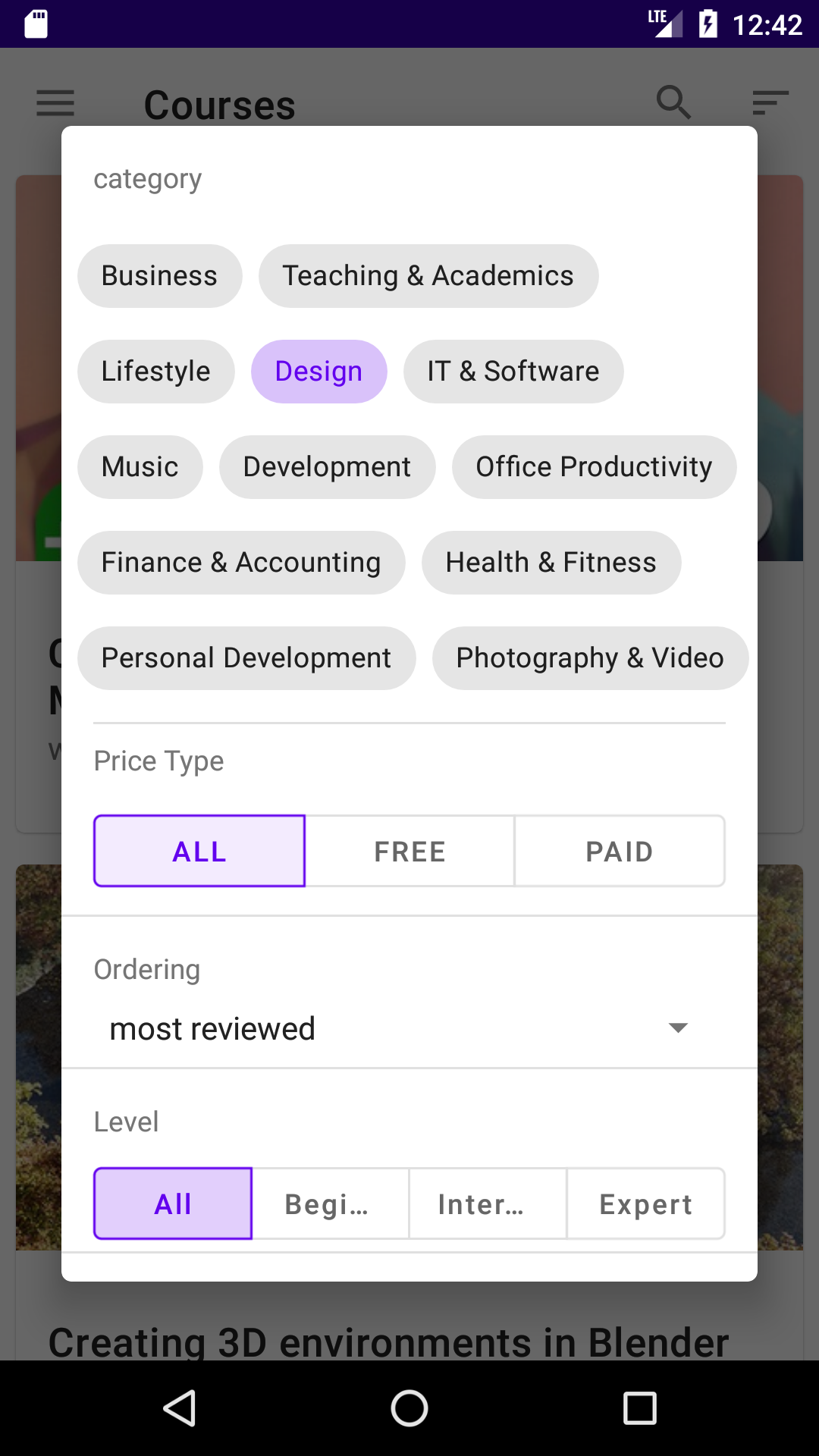Set level to Expert

[x=645, y=1203]
